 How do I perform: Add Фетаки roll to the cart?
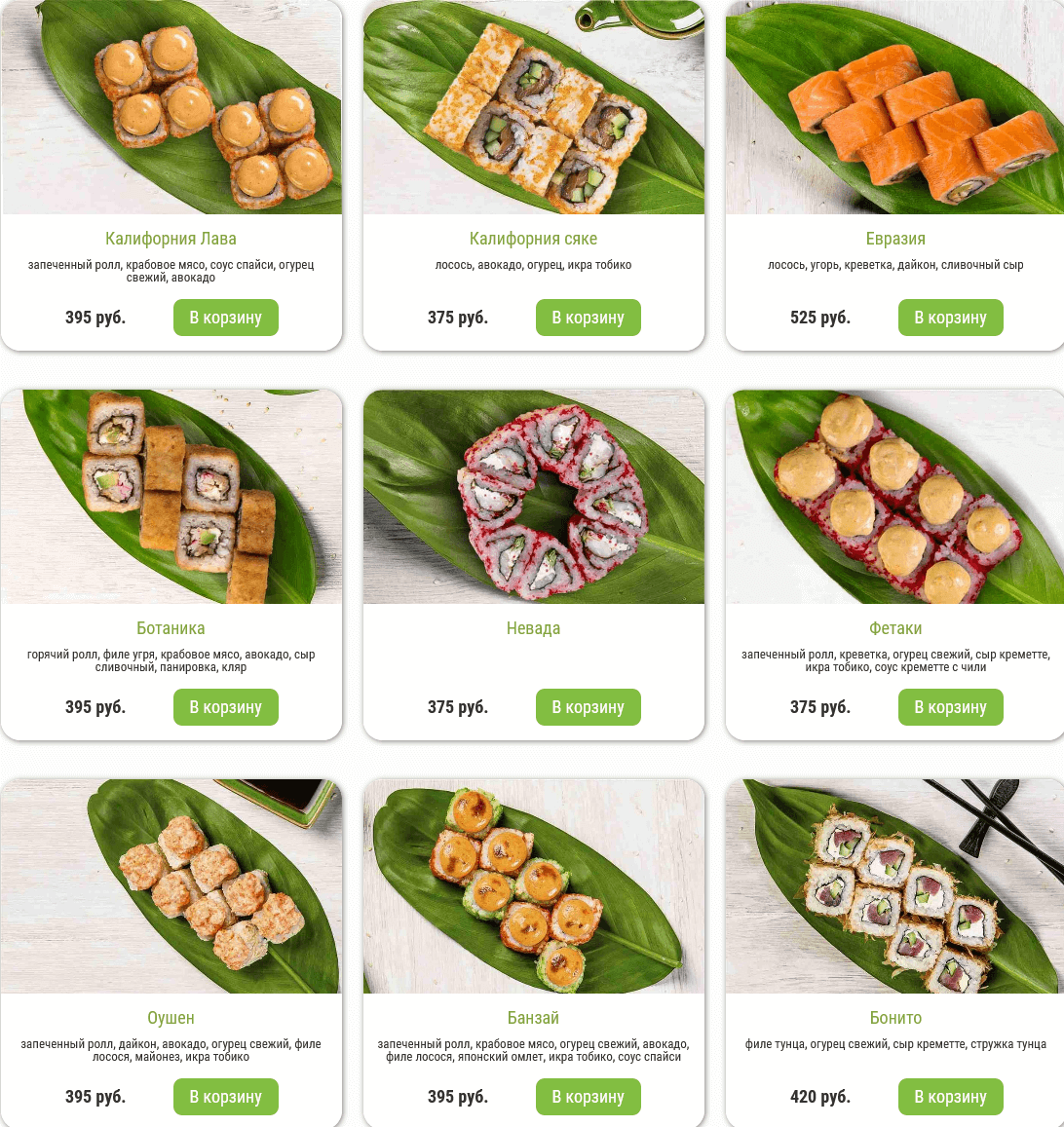[x=951, y=707]
